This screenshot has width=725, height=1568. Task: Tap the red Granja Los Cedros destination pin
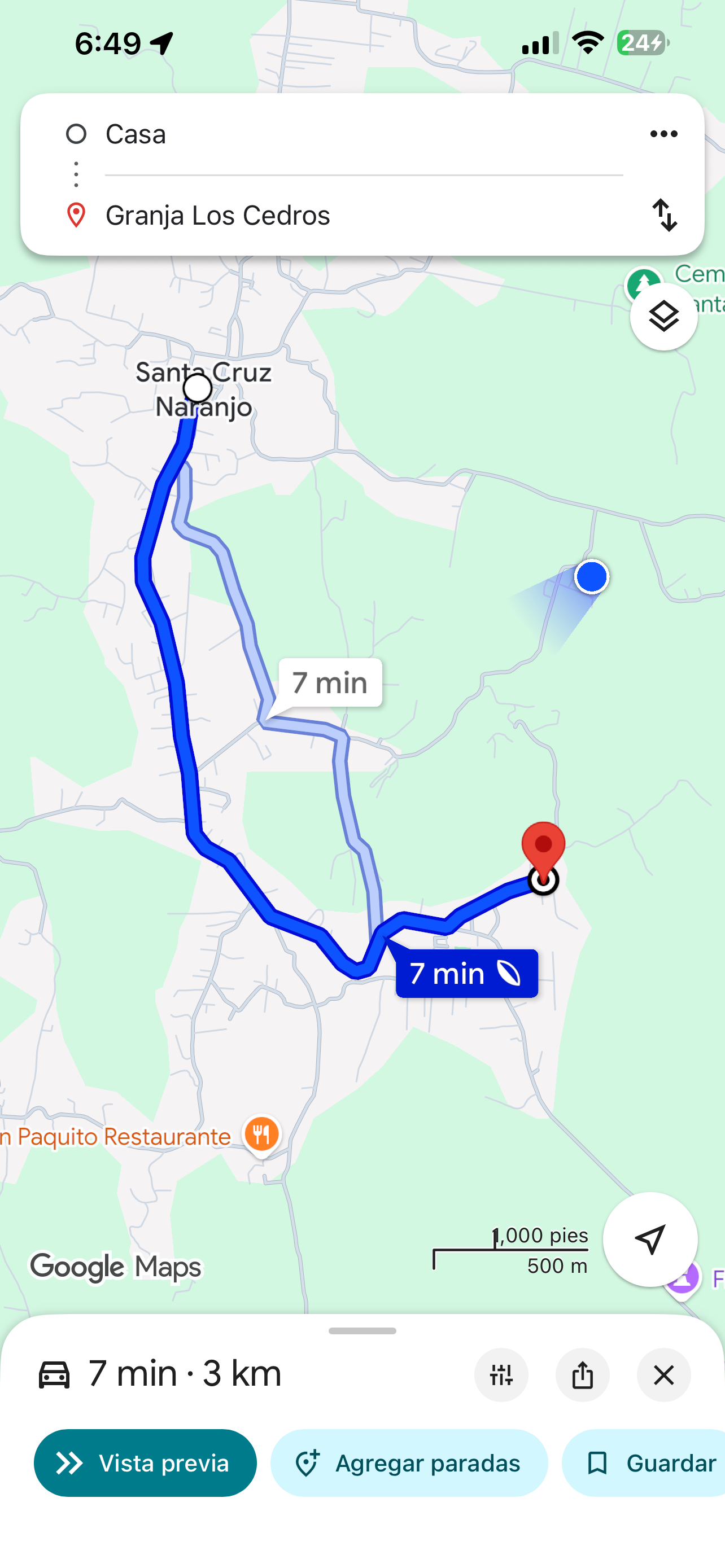point(543,847)
